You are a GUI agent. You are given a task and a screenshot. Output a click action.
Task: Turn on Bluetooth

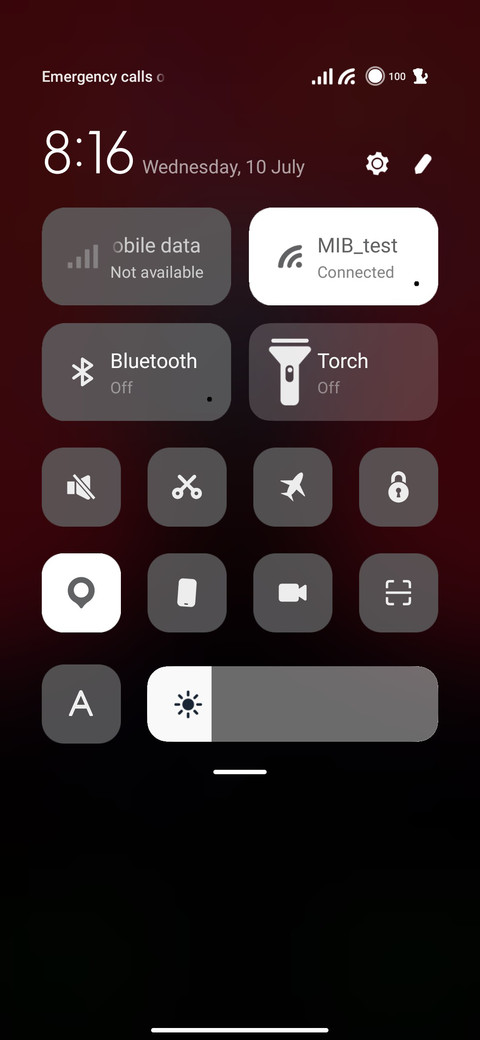click(137, 372)
